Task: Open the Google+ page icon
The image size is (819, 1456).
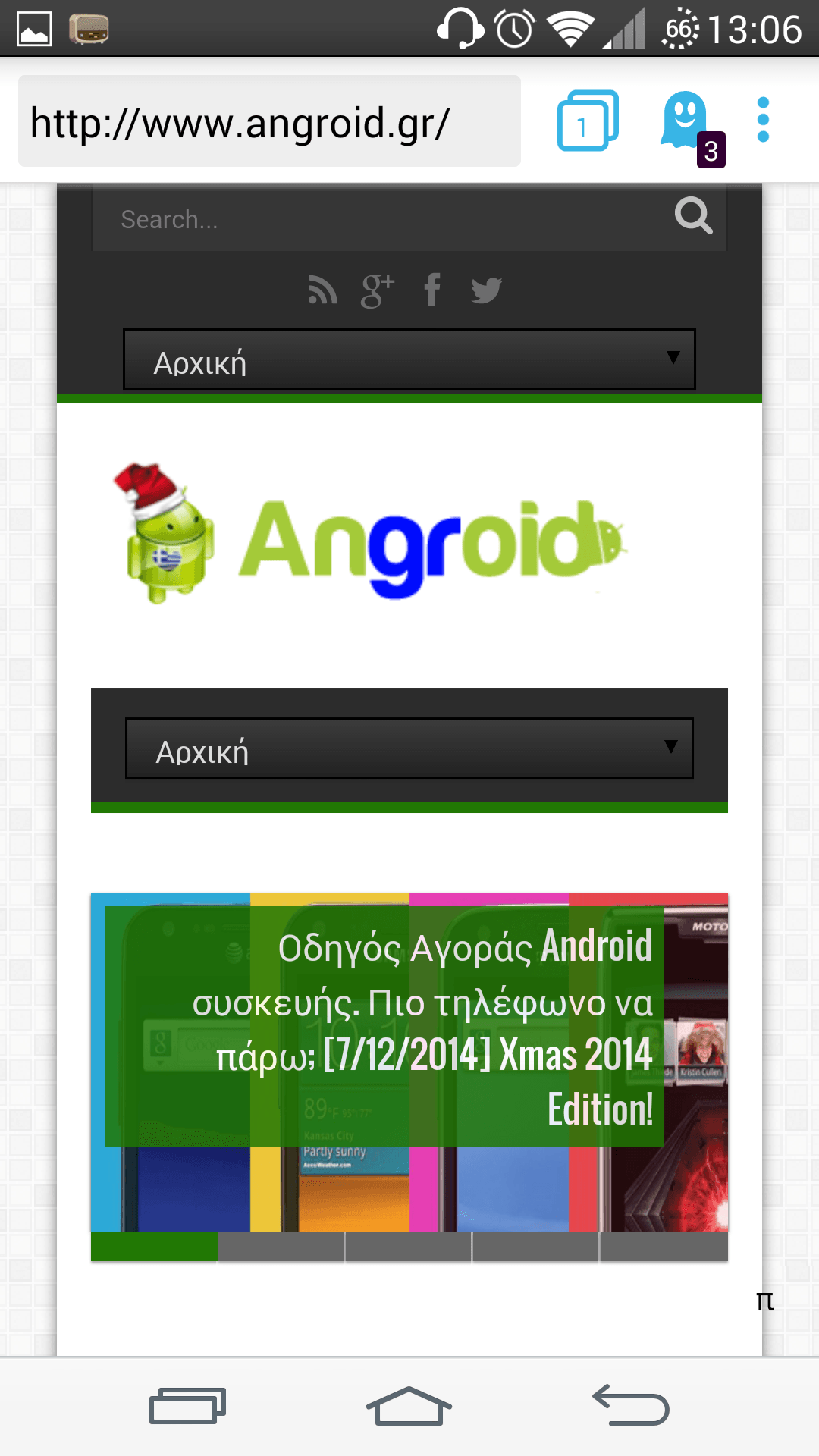Action: (x=377, y=290)
